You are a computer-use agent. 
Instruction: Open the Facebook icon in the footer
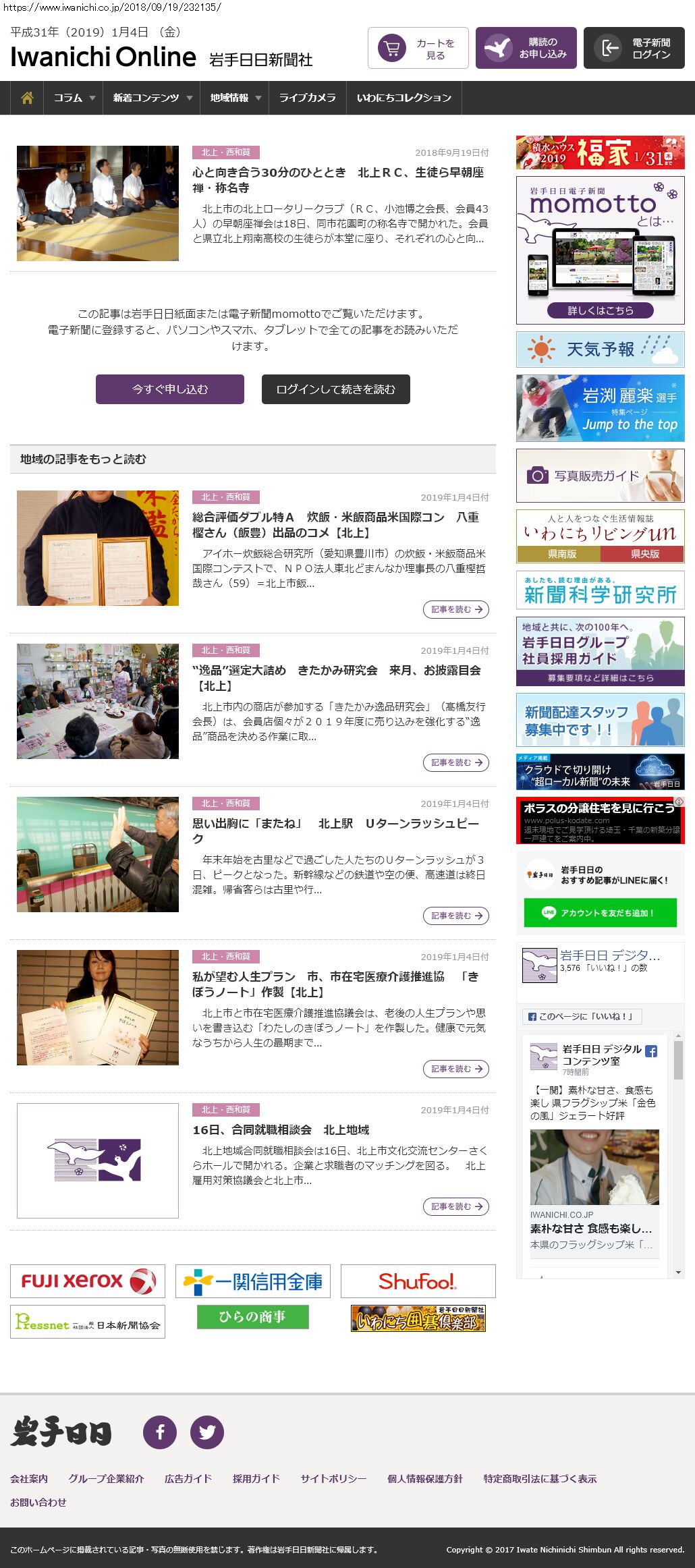[160, 1432]
